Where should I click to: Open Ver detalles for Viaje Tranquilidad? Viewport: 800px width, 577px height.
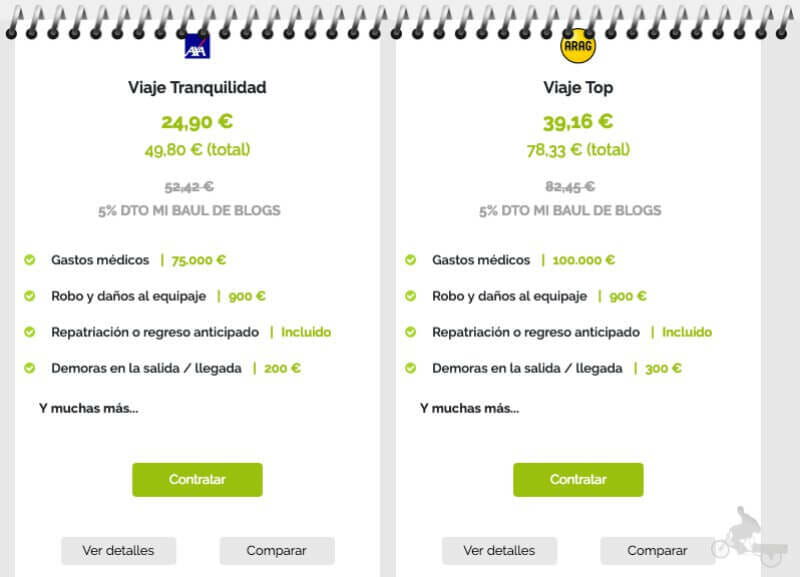(118, 550)
